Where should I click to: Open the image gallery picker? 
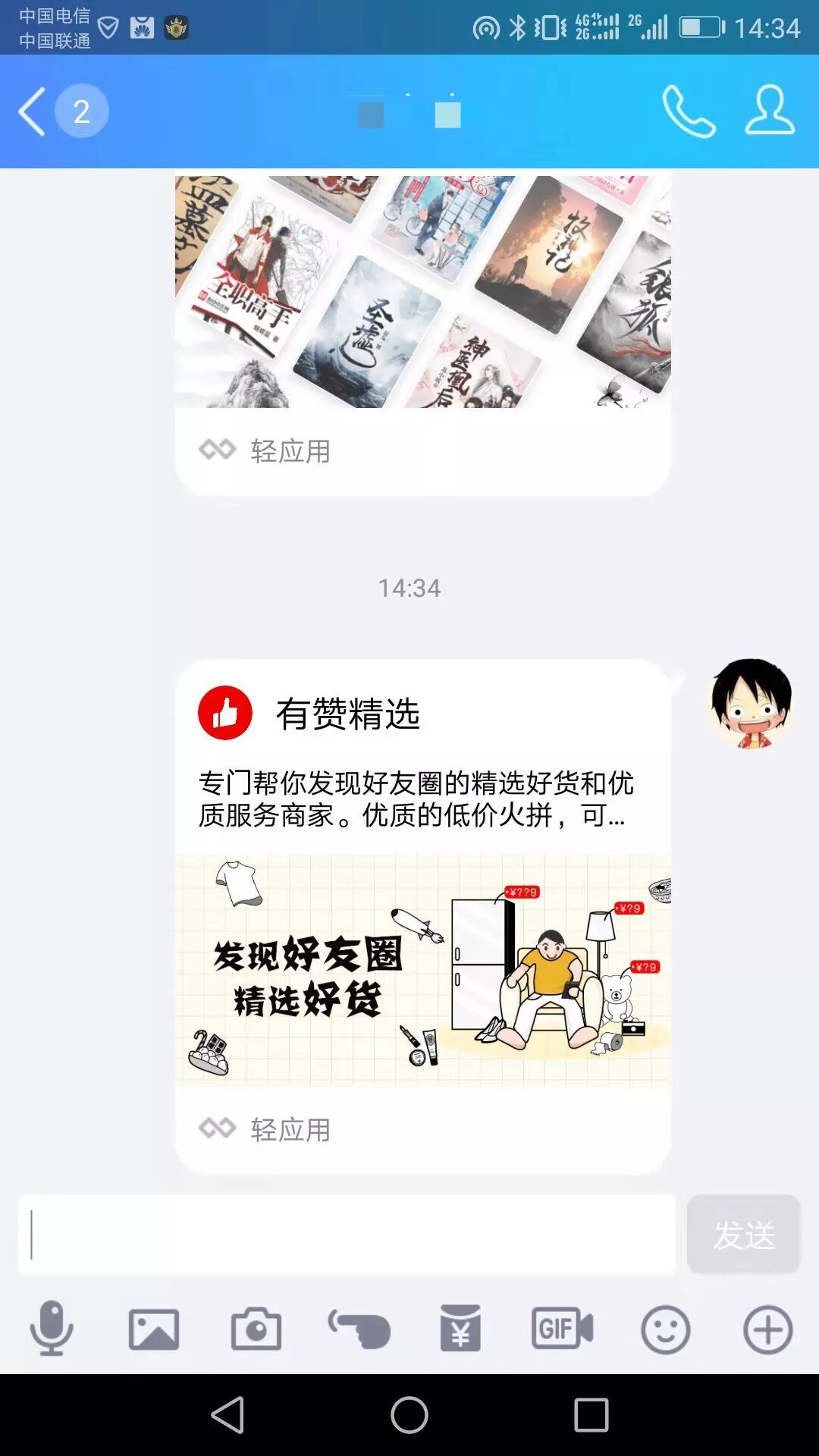click(x=154, y=1329)
